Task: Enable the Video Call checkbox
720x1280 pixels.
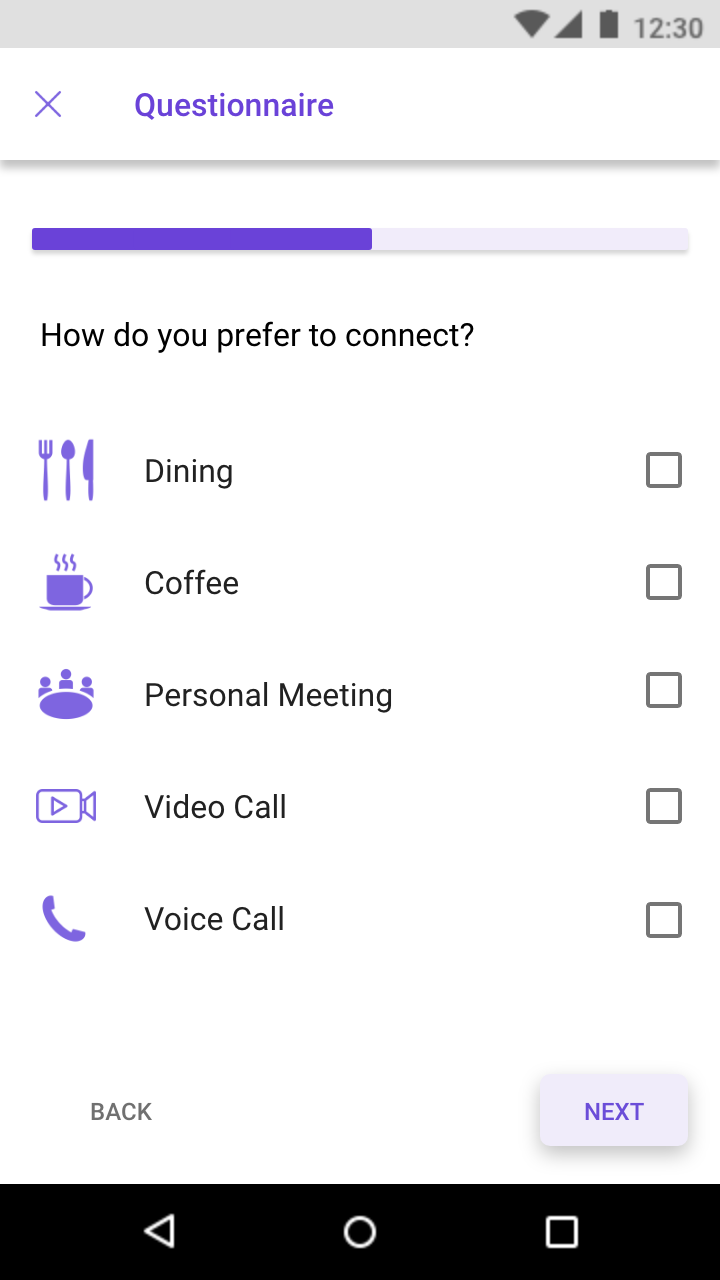Action: coord(664,806)
